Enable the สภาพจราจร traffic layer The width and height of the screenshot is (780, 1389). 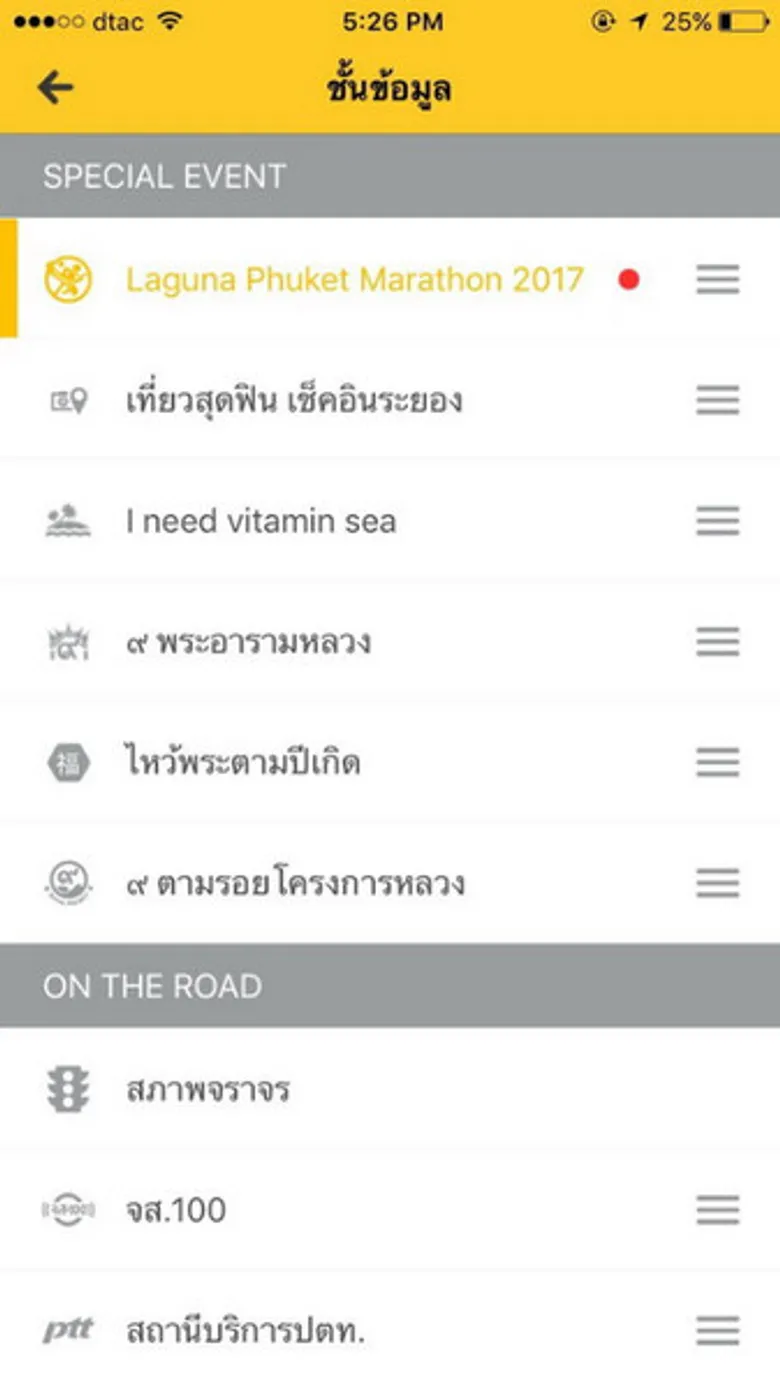point(390,1089)
